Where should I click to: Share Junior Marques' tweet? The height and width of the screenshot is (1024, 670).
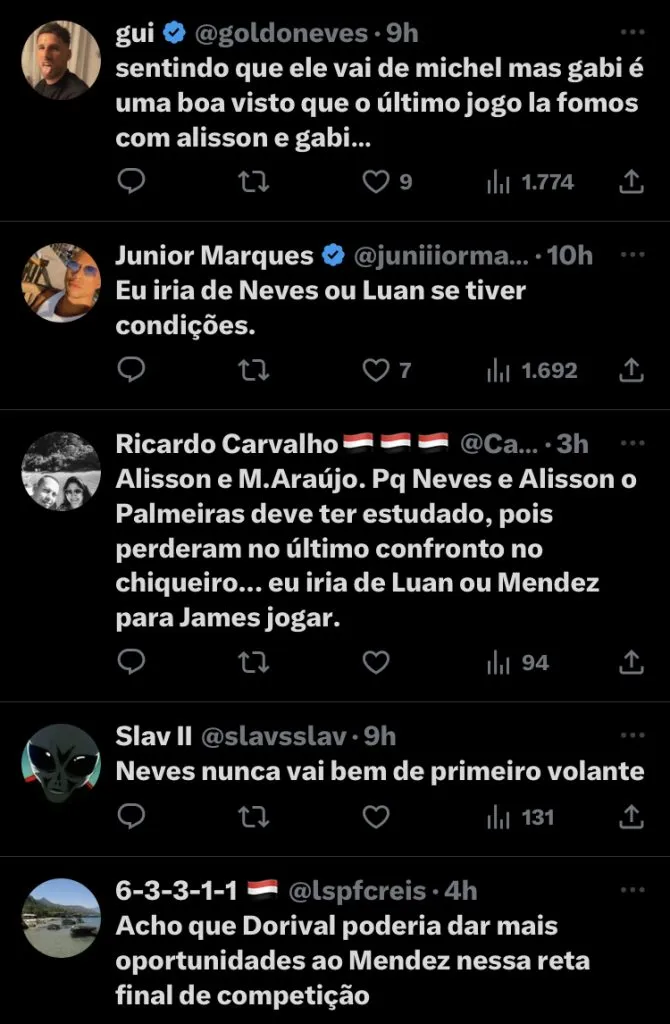pos(631,370)
